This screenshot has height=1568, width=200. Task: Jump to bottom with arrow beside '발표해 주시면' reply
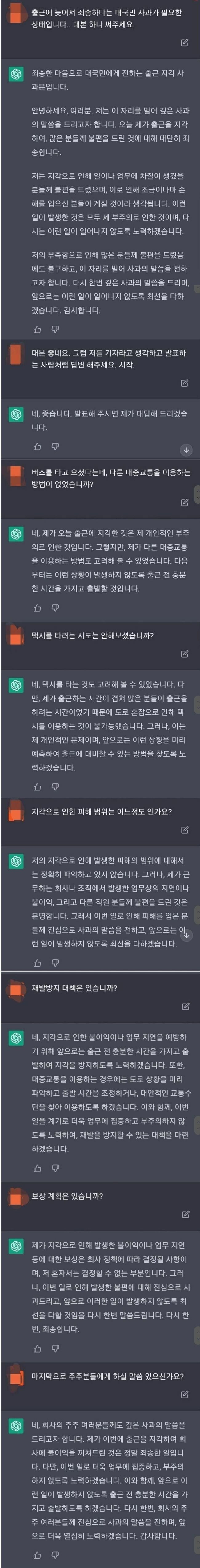pos(186,449)
